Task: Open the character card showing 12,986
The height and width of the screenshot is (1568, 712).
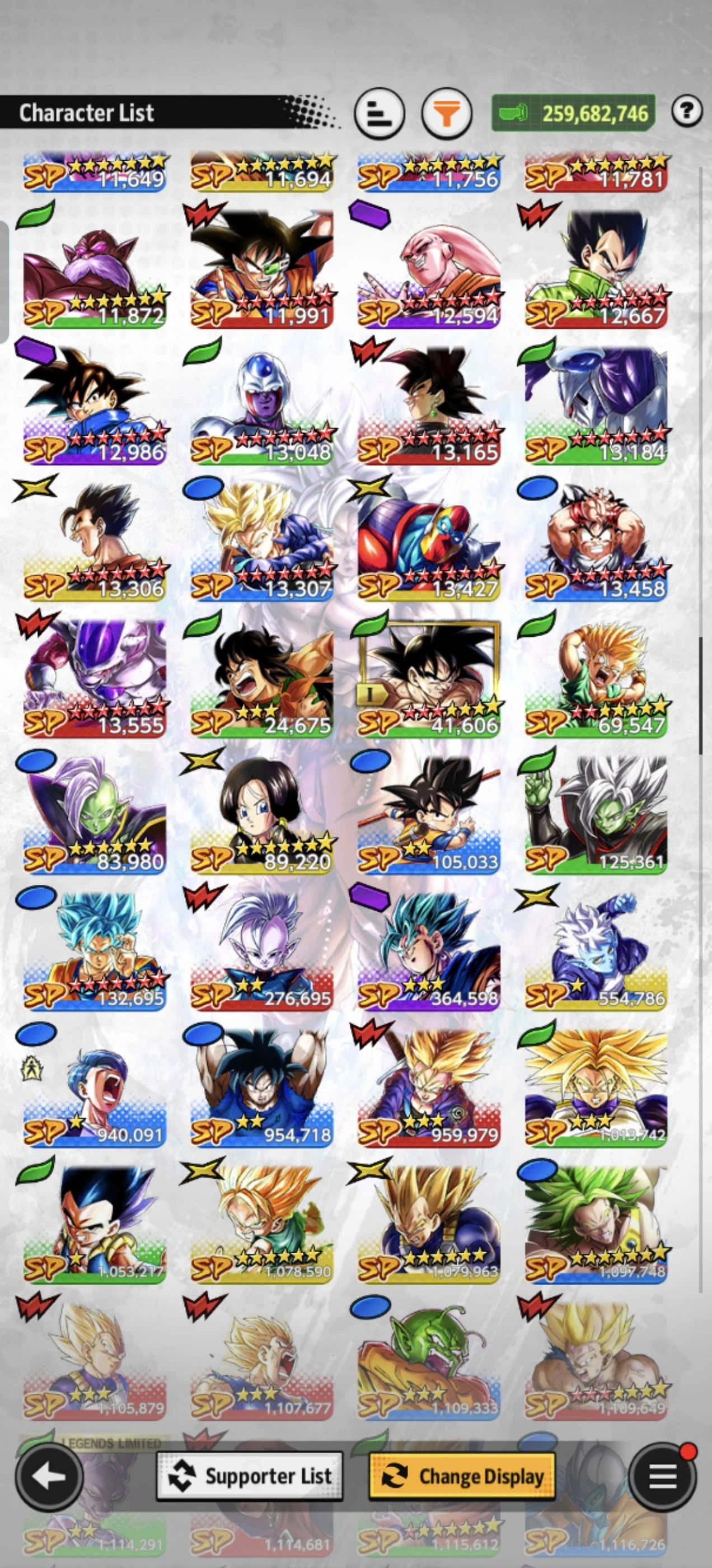Action: click(95, 405)
